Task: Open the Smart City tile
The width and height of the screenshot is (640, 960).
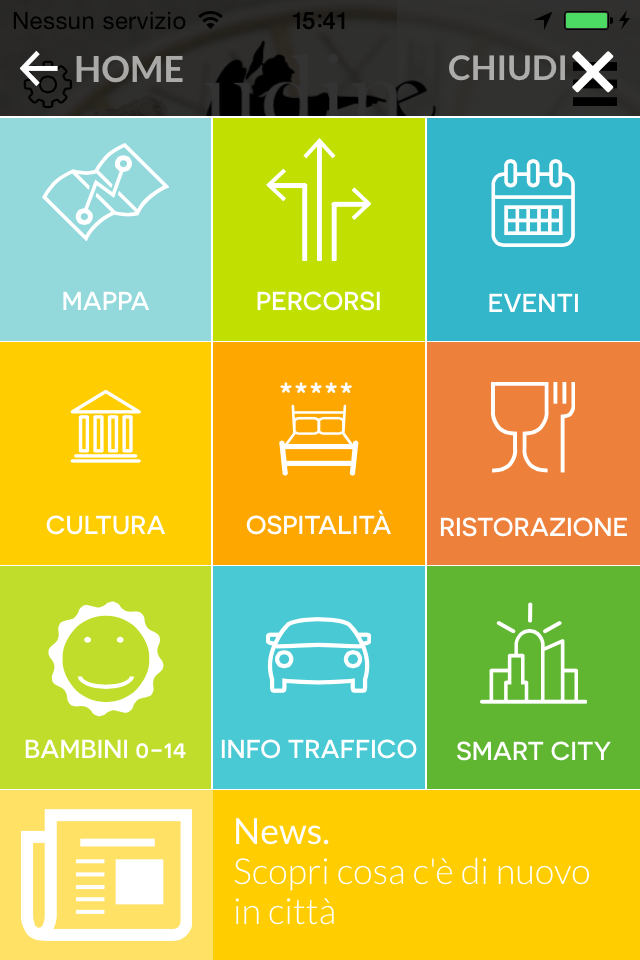Action: coord(533,677)
